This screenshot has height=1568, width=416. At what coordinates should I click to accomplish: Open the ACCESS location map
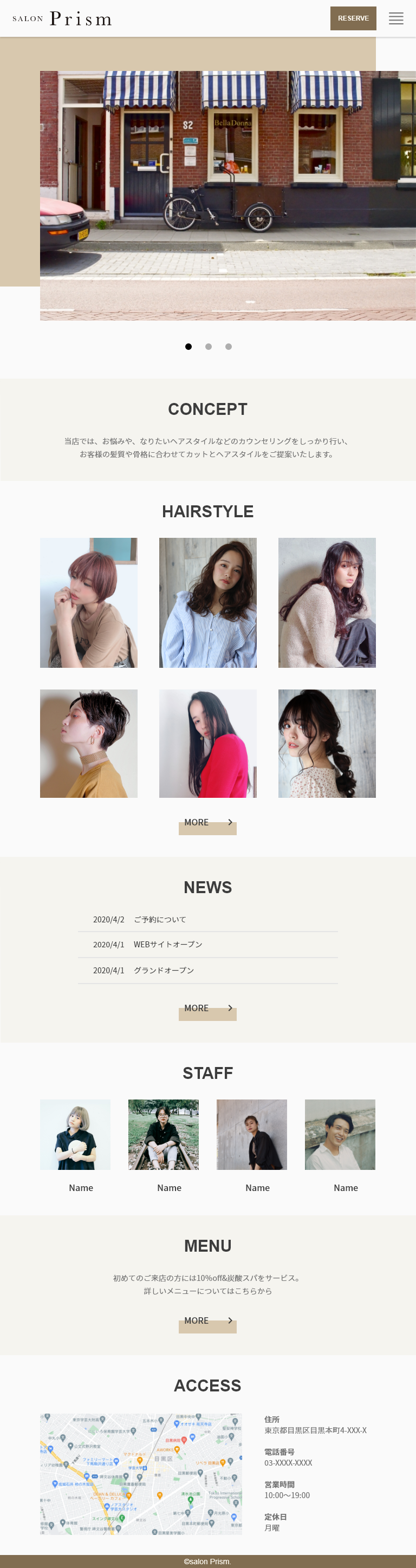(x=141, y=1474)
